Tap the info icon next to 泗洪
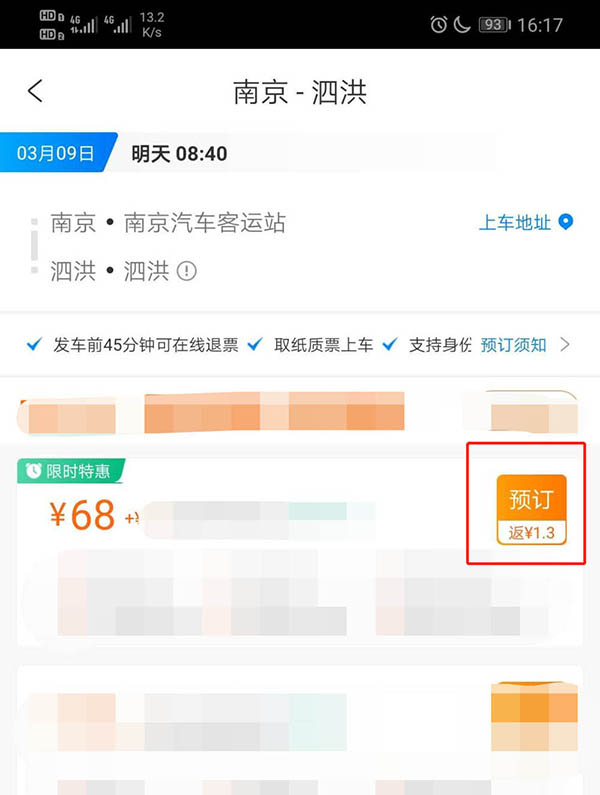600x795 pixels. (187, 271)
